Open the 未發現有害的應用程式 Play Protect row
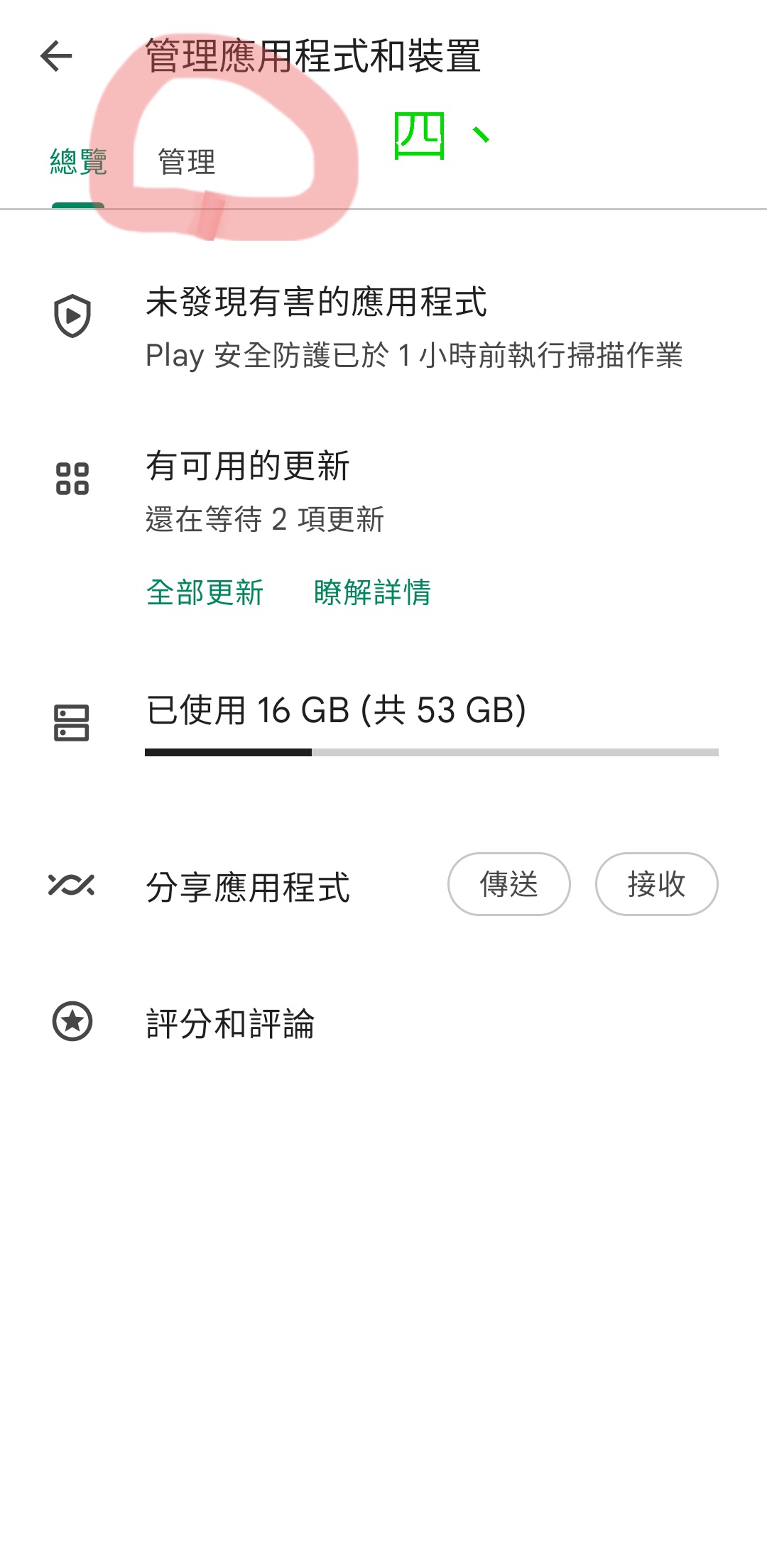 pyautogui.click(x=383, y=327)
